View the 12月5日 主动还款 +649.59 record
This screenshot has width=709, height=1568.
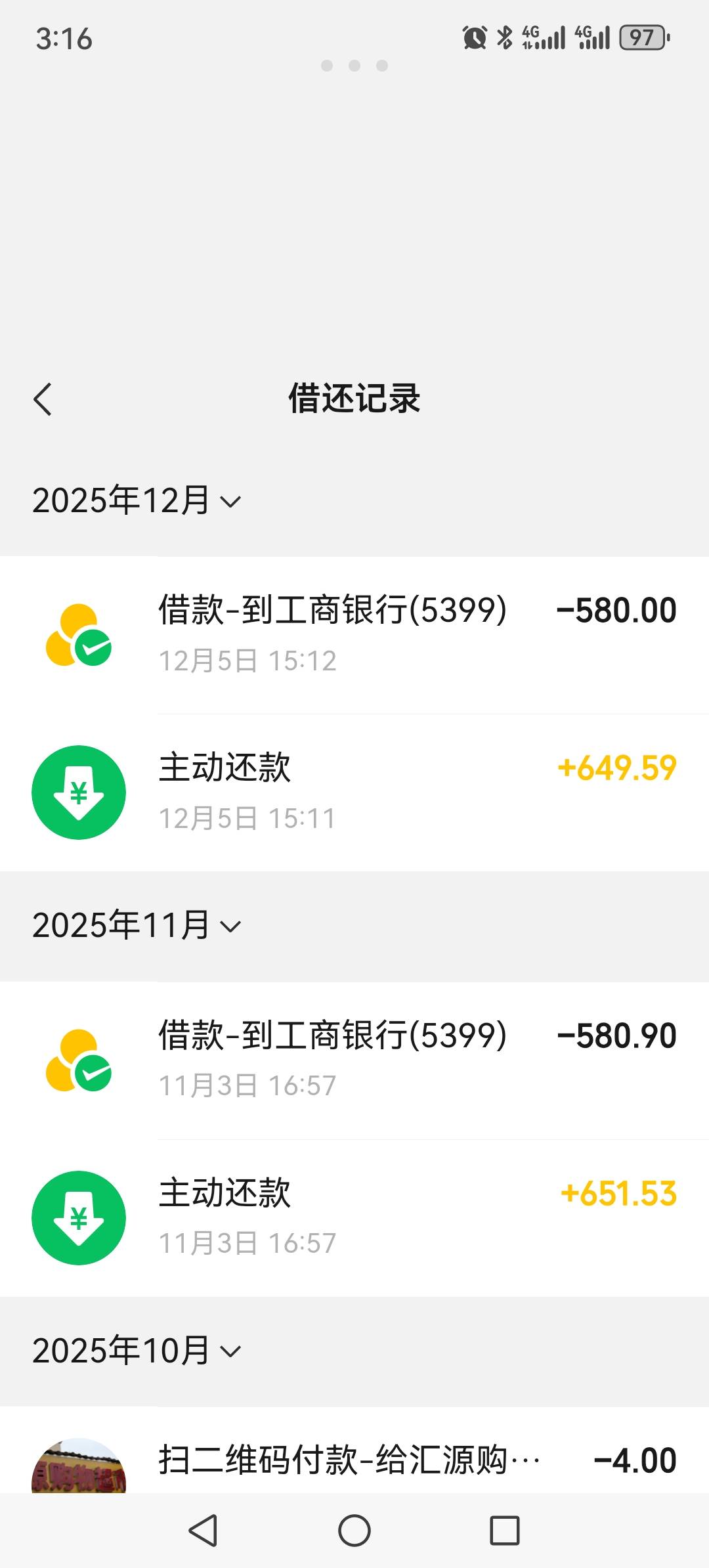[x=354, y=792]
